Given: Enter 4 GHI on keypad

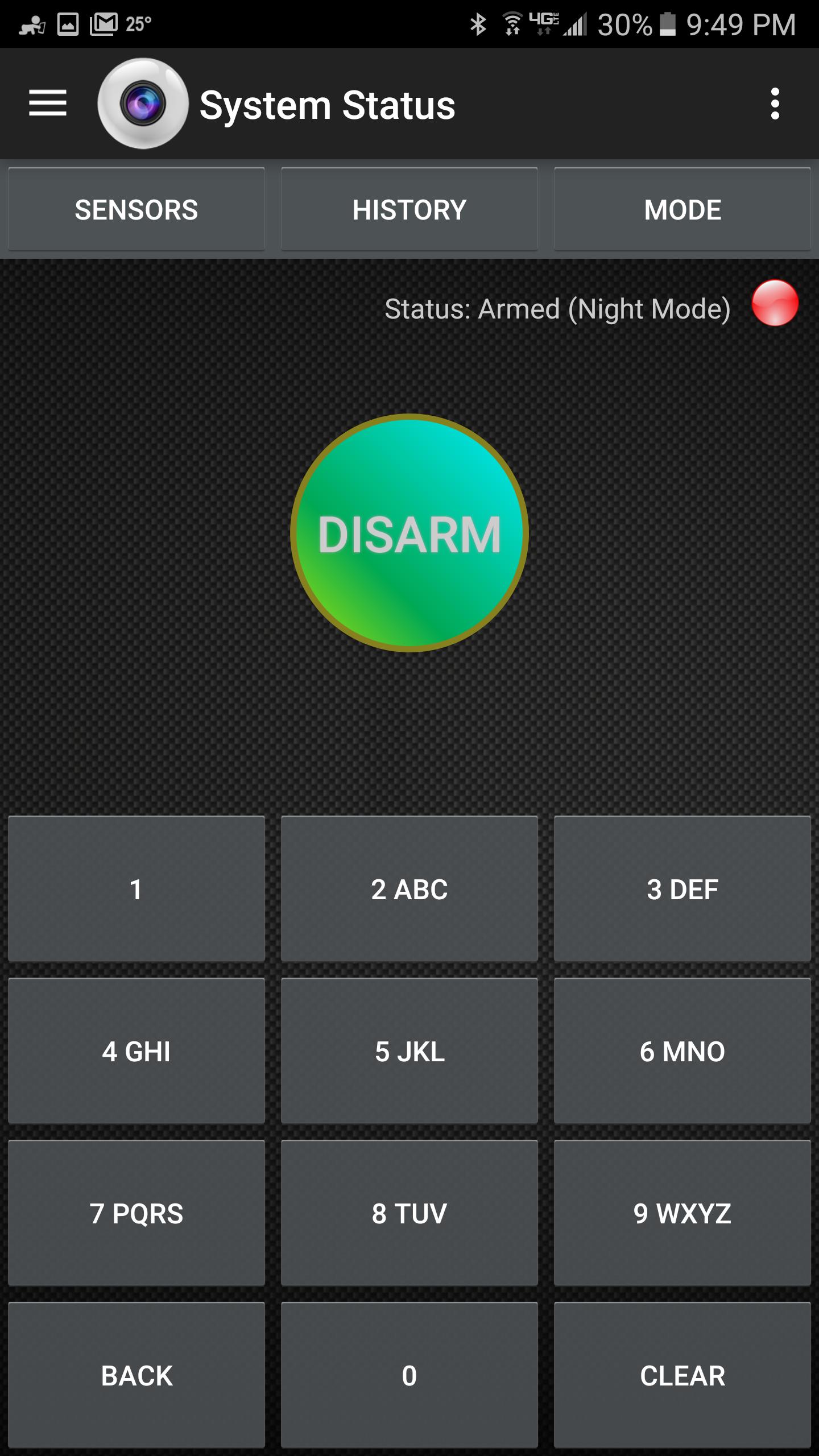Looking at the screenshot, I should pos(136,1051).
